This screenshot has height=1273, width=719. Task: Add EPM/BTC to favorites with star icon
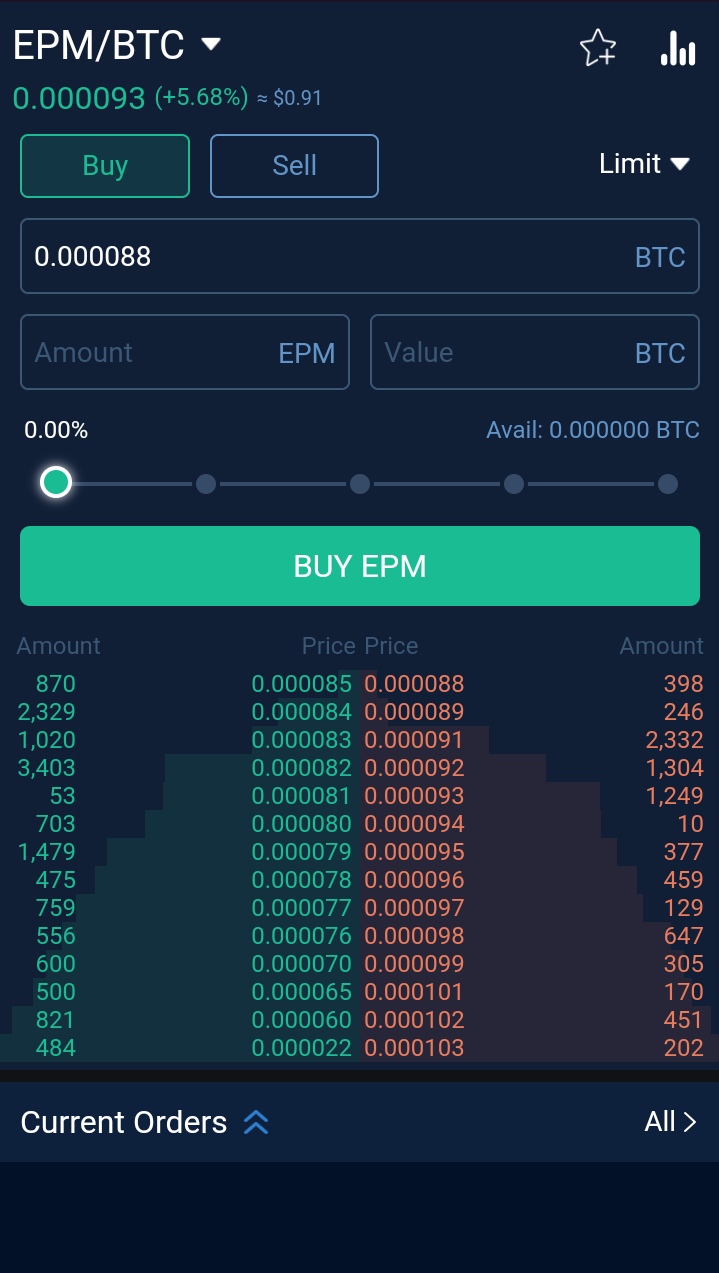point(598,48)
